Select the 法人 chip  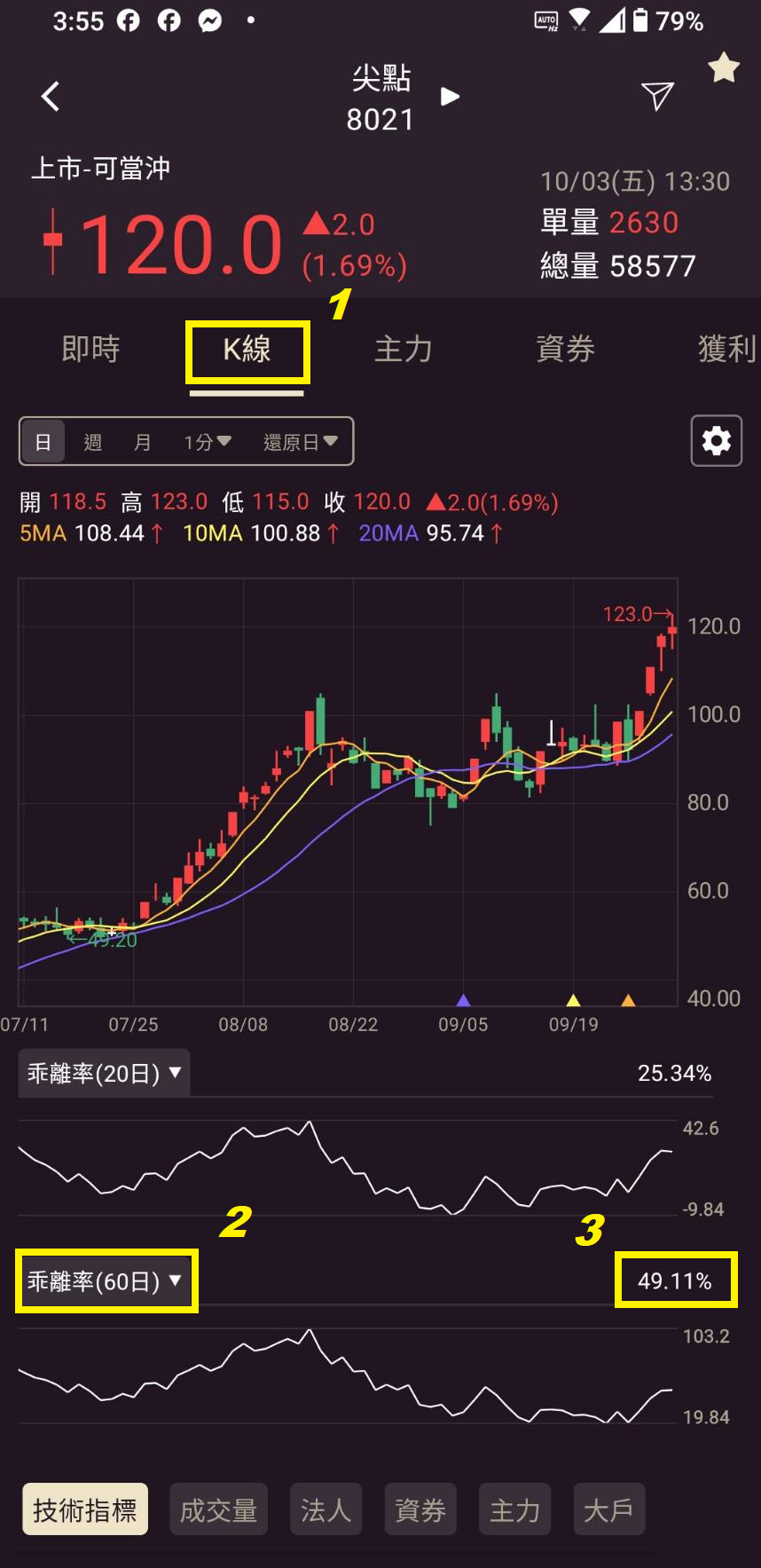326,1509
